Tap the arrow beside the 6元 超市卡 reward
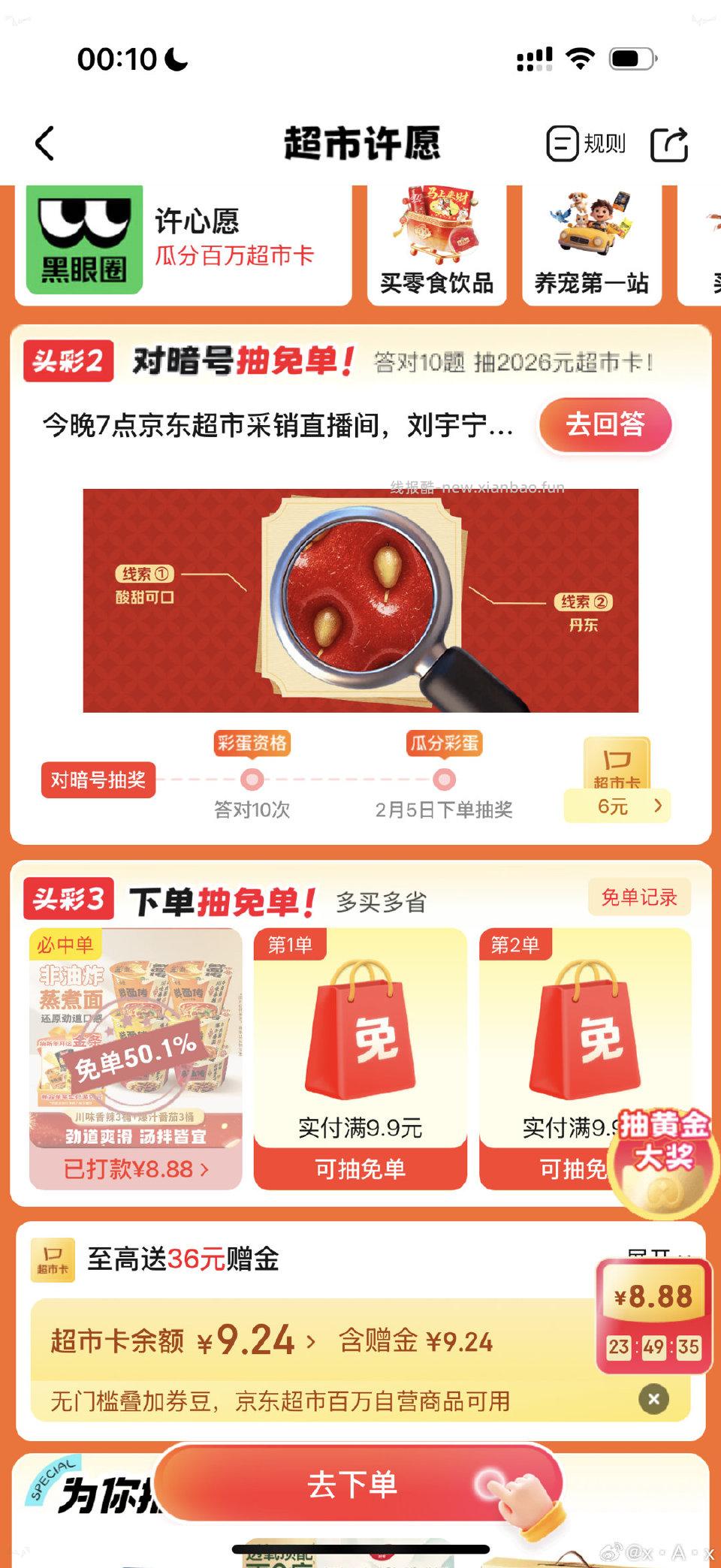This screenshot has height=1568, width=721. click(x=658, y=805)
